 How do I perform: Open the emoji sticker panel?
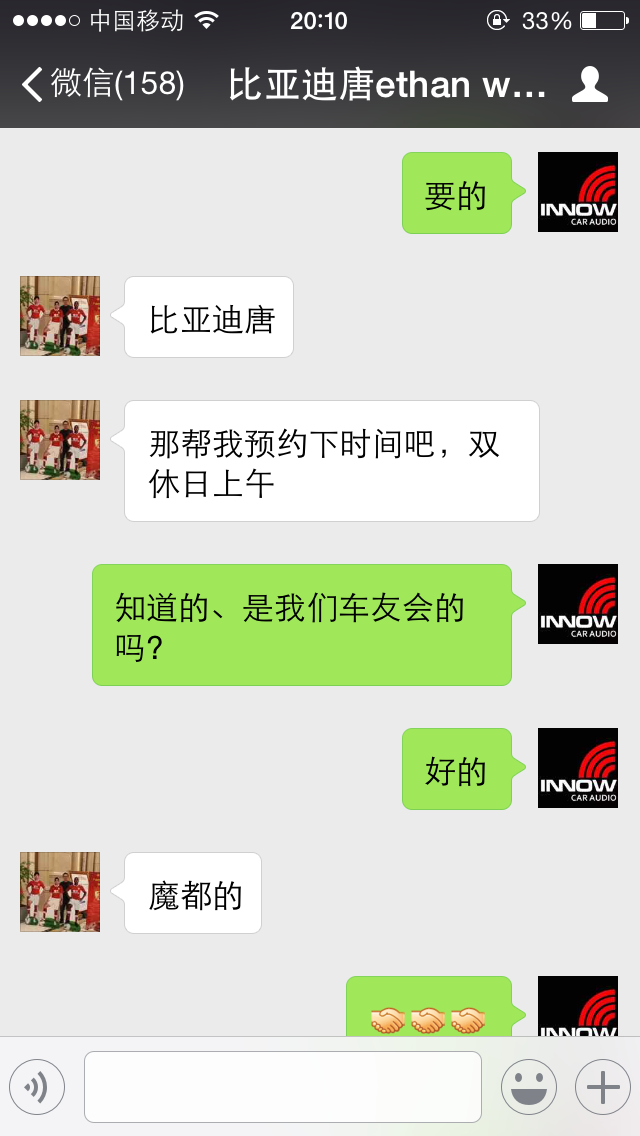[528, 1086]
